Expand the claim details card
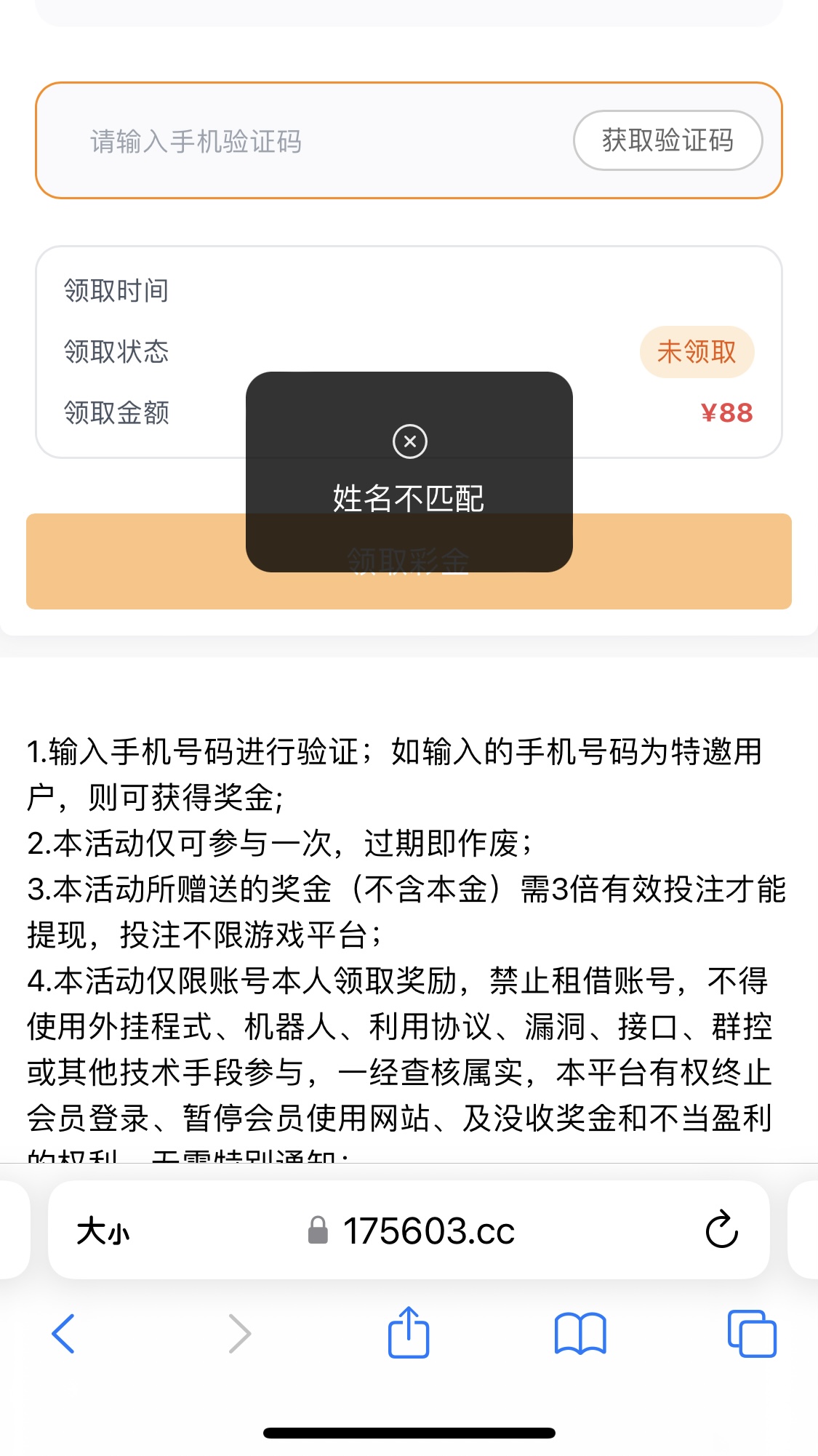This screenshot has width=818, height=1456. 409,351
